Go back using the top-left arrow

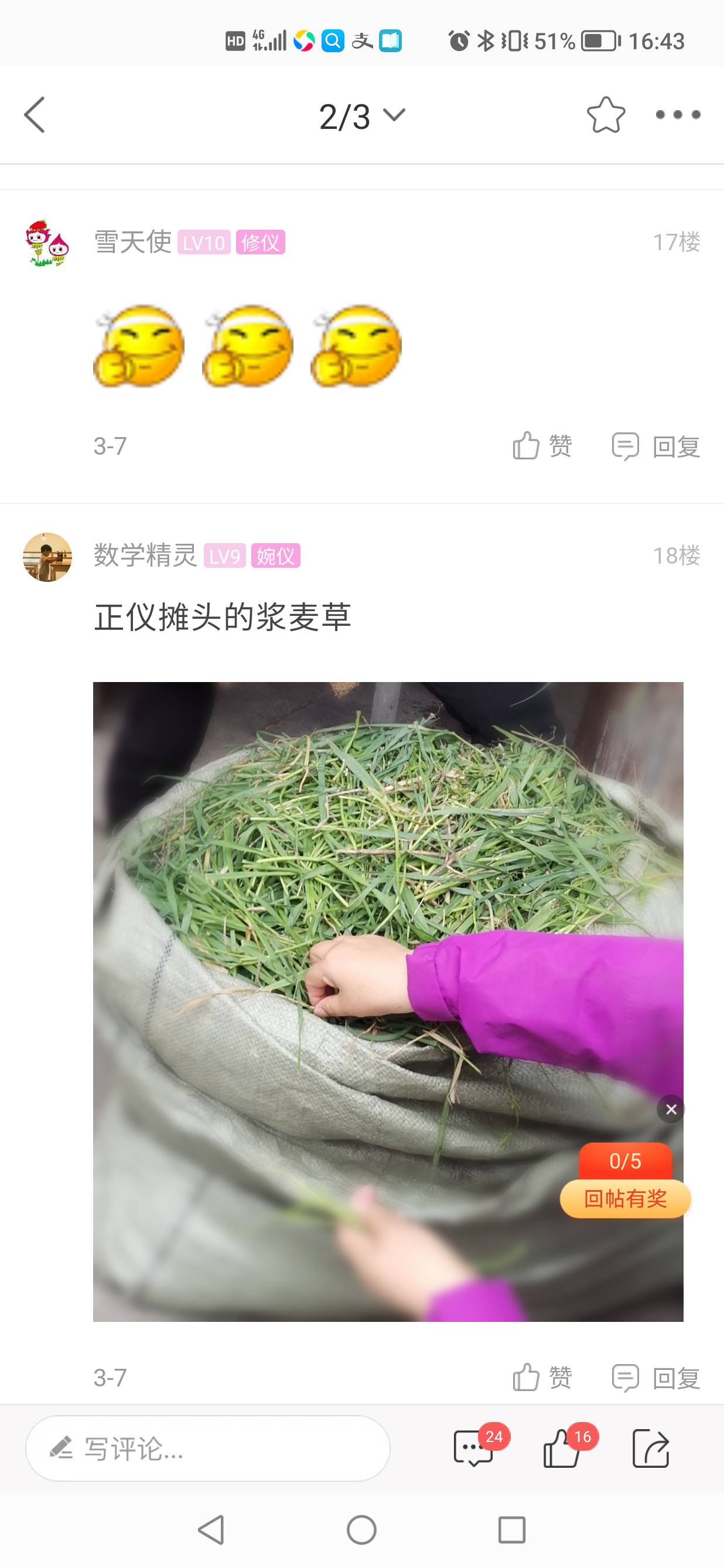pos(35,114)
